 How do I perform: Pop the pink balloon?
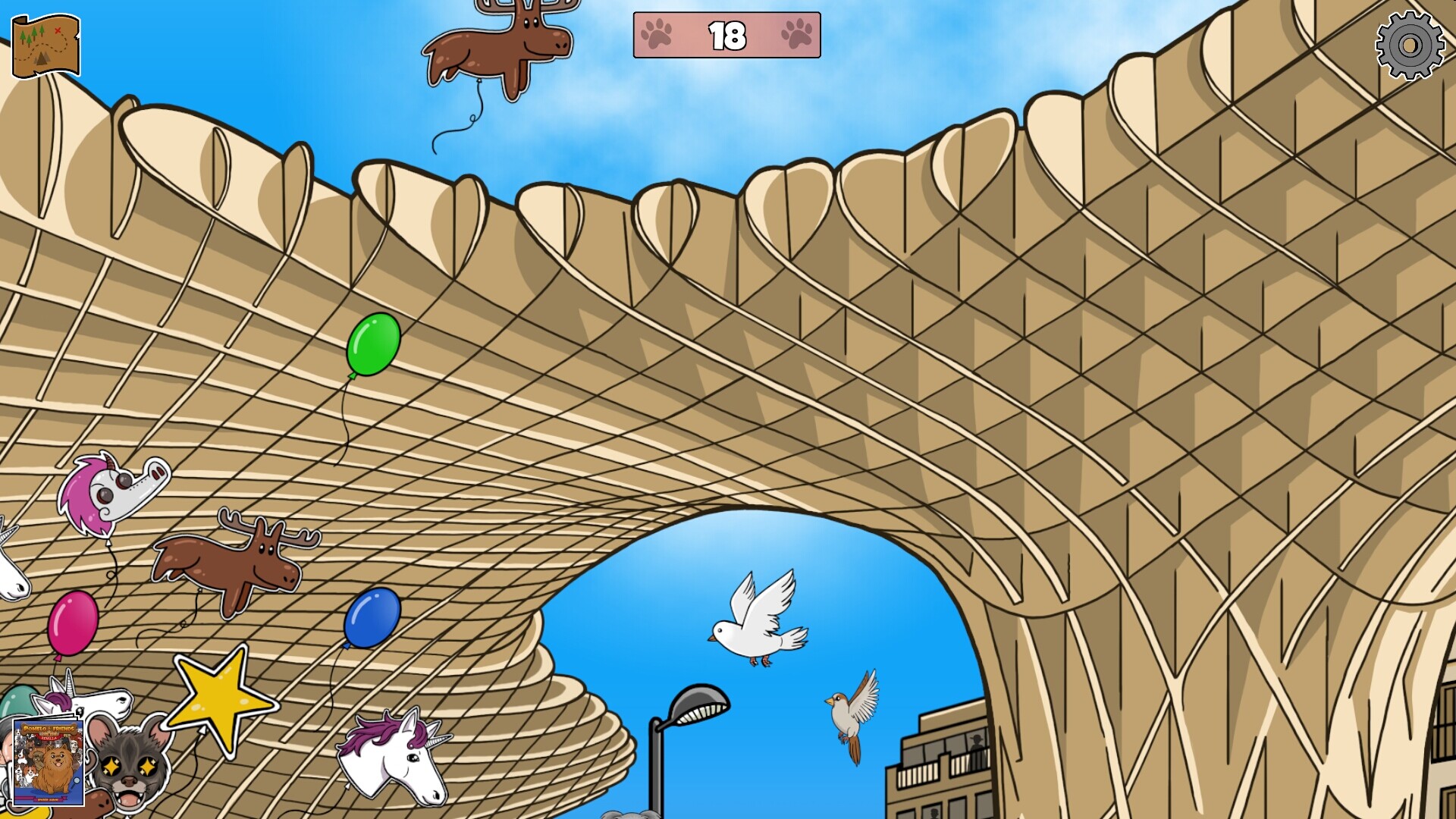73,623
